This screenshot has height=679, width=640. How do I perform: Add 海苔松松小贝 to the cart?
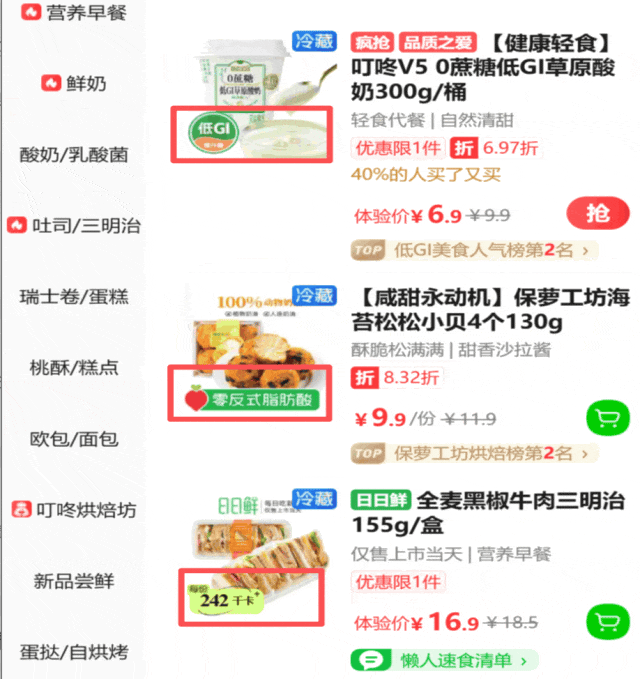click(607, 418)
